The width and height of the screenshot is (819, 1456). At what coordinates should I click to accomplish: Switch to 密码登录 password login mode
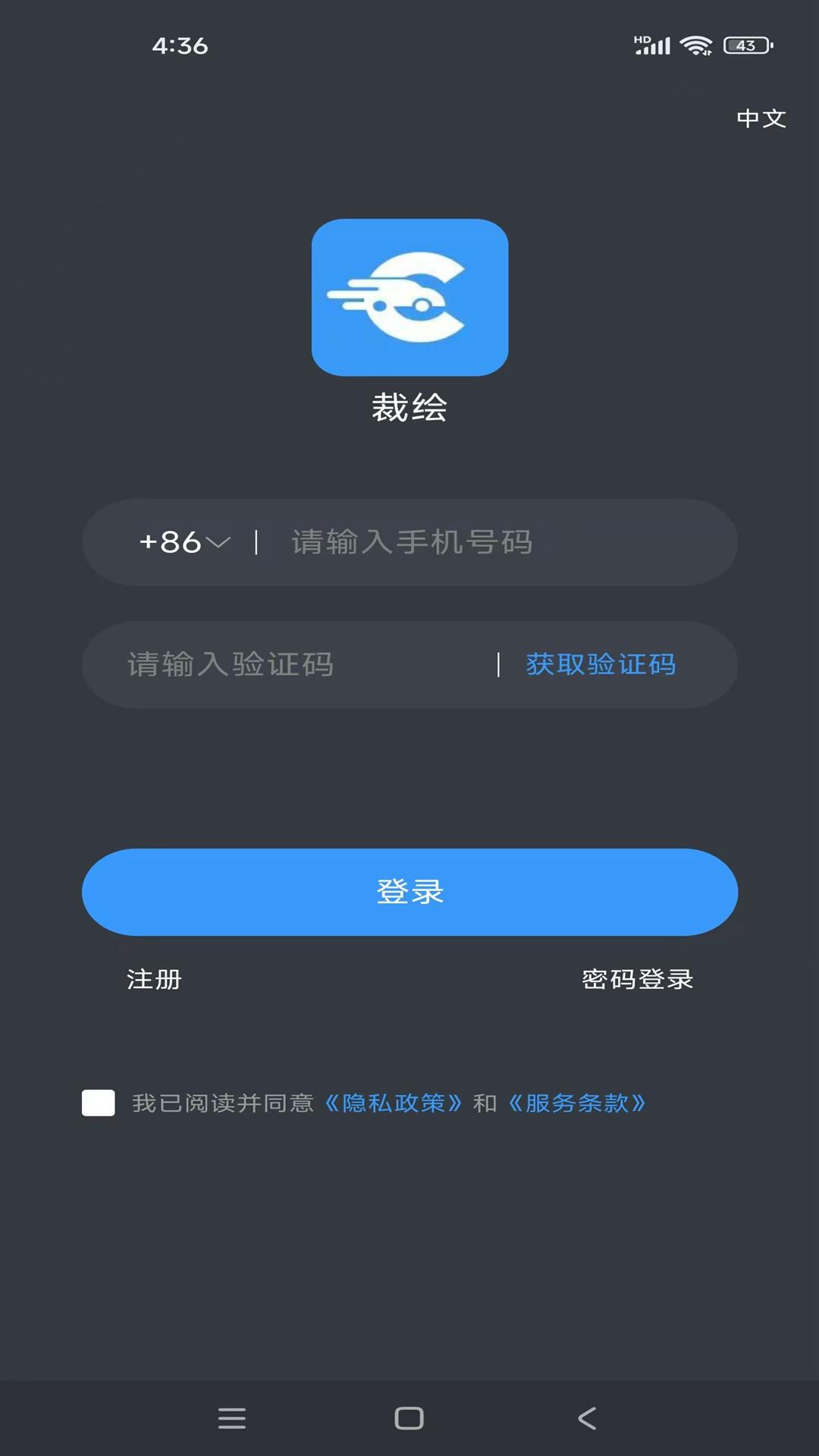pyautogui.click(x=638, y=979)
